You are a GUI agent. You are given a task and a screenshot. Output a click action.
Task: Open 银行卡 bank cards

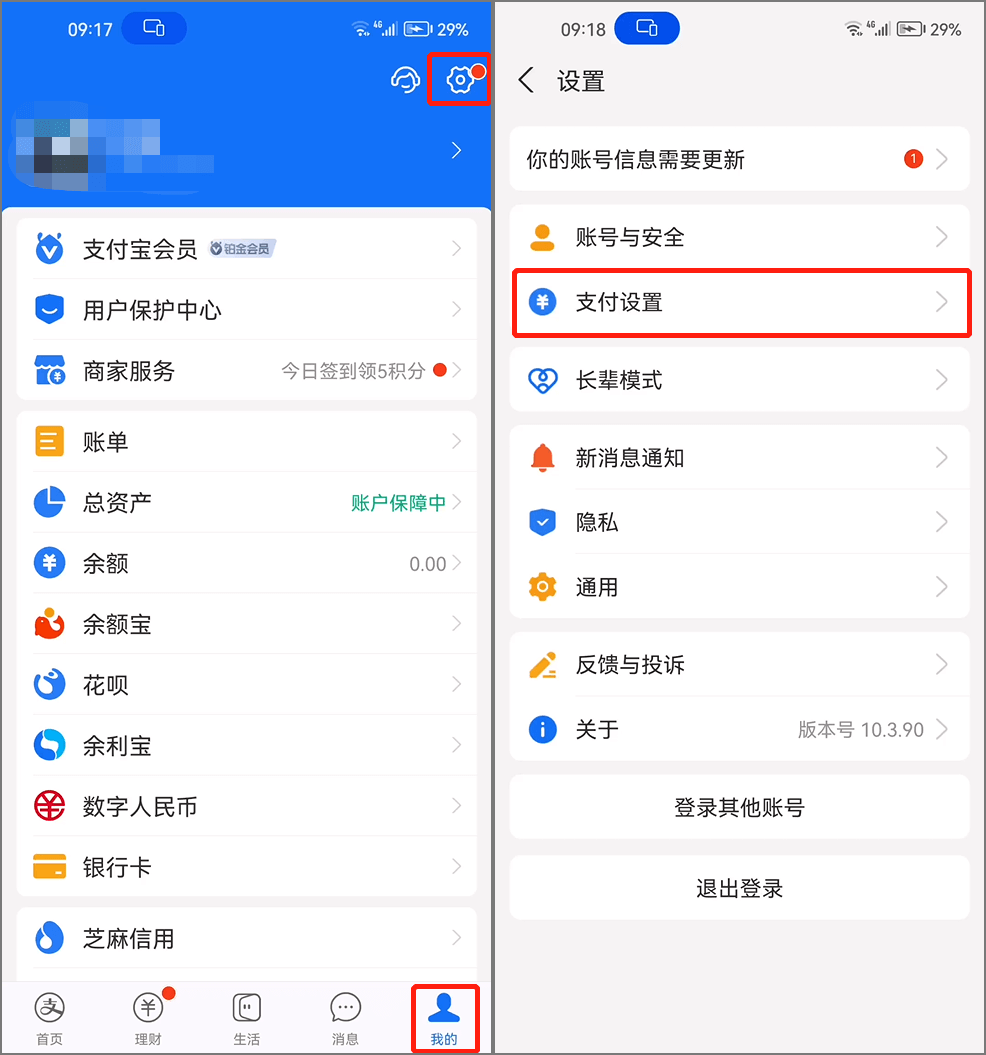[247, 867]
